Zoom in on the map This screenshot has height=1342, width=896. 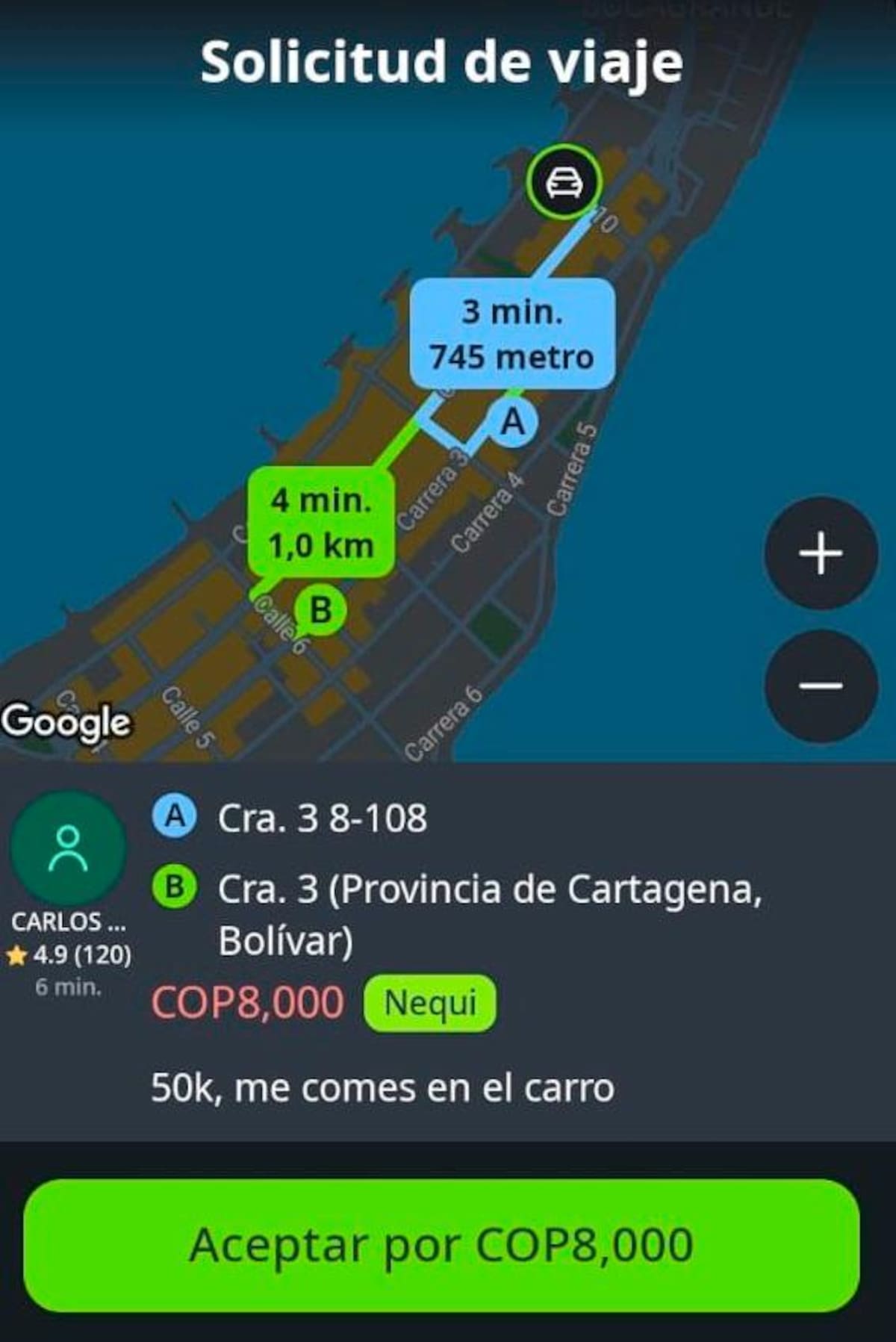tap(821, 553)
